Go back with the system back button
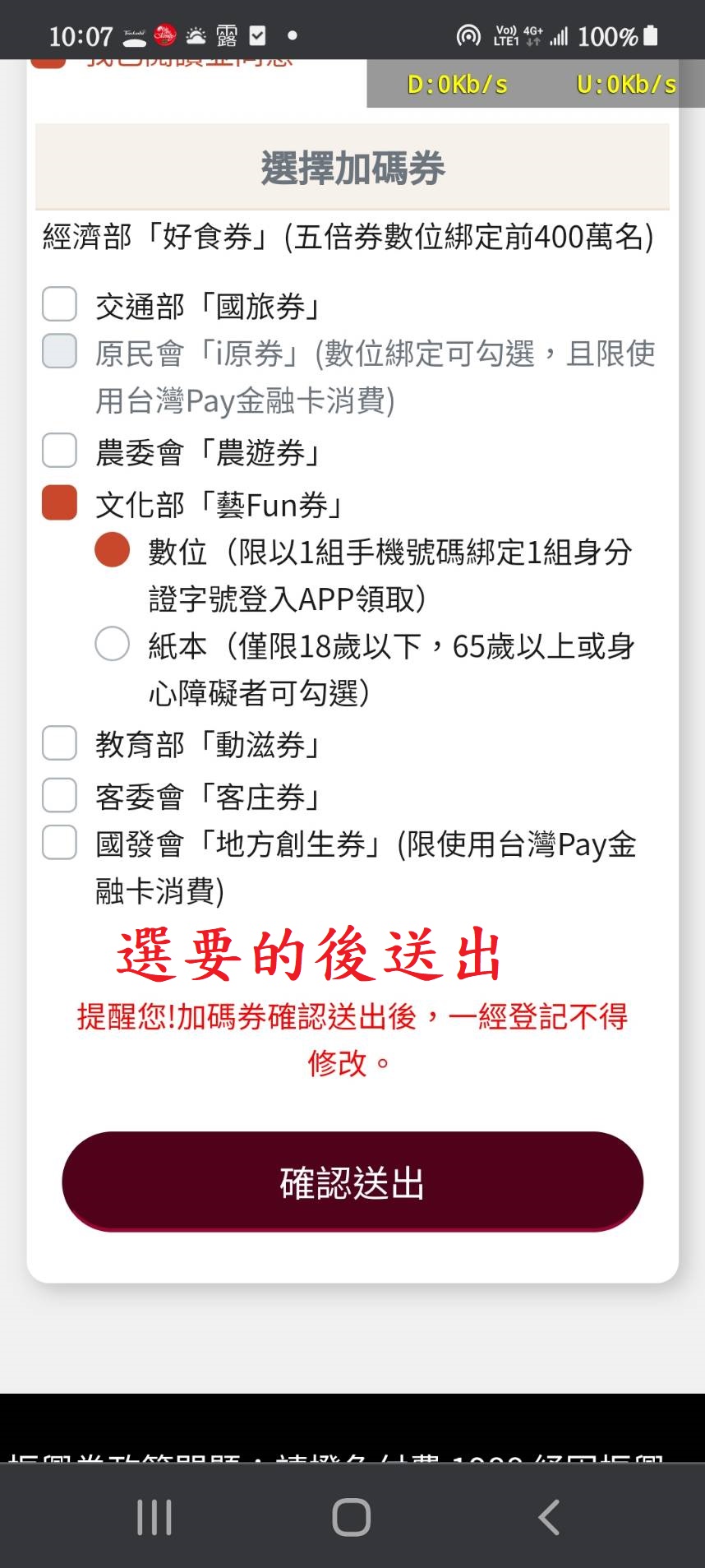Screen dimensions: 705x1568 (x=548, y=1517)
